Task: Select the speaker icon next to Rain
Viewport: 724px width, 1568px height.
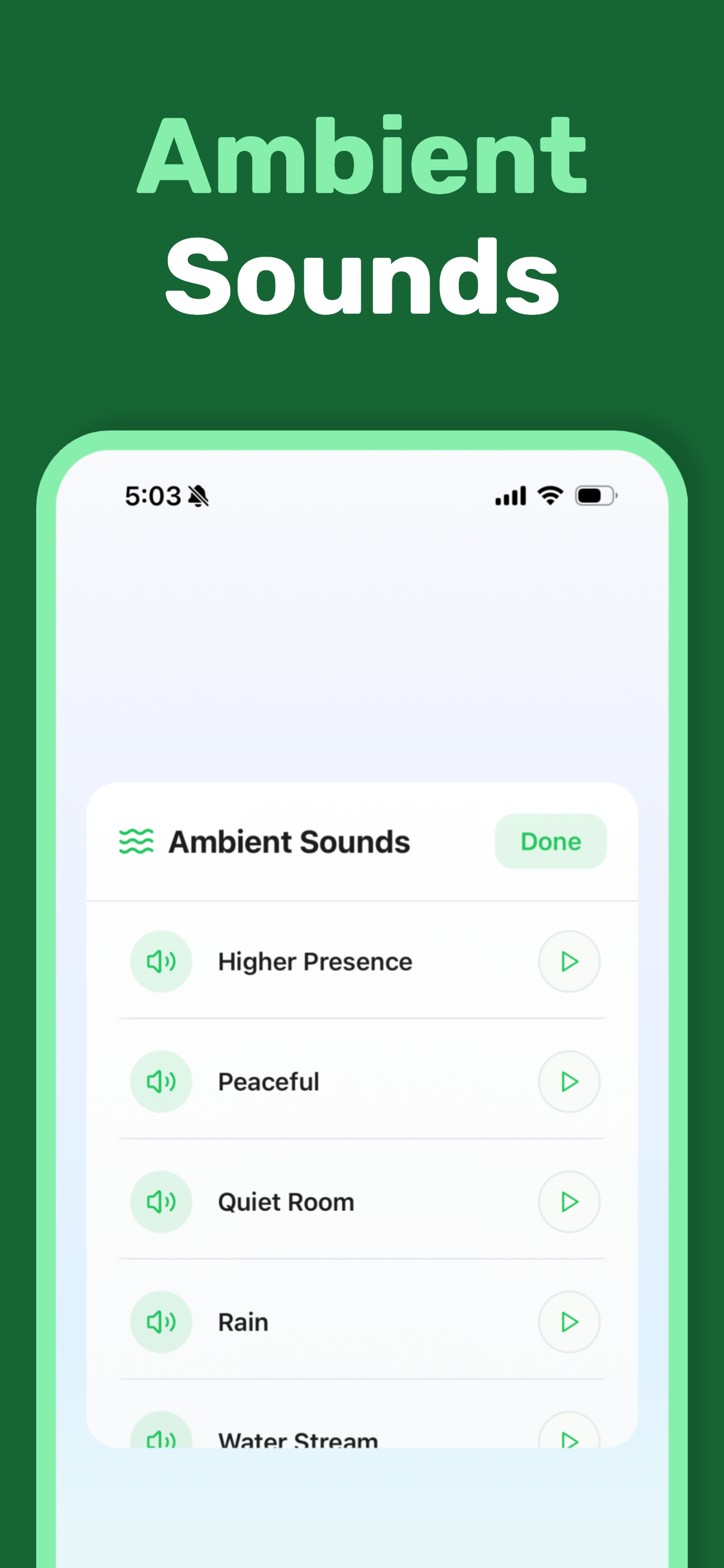Action: tap(161, 1321)
